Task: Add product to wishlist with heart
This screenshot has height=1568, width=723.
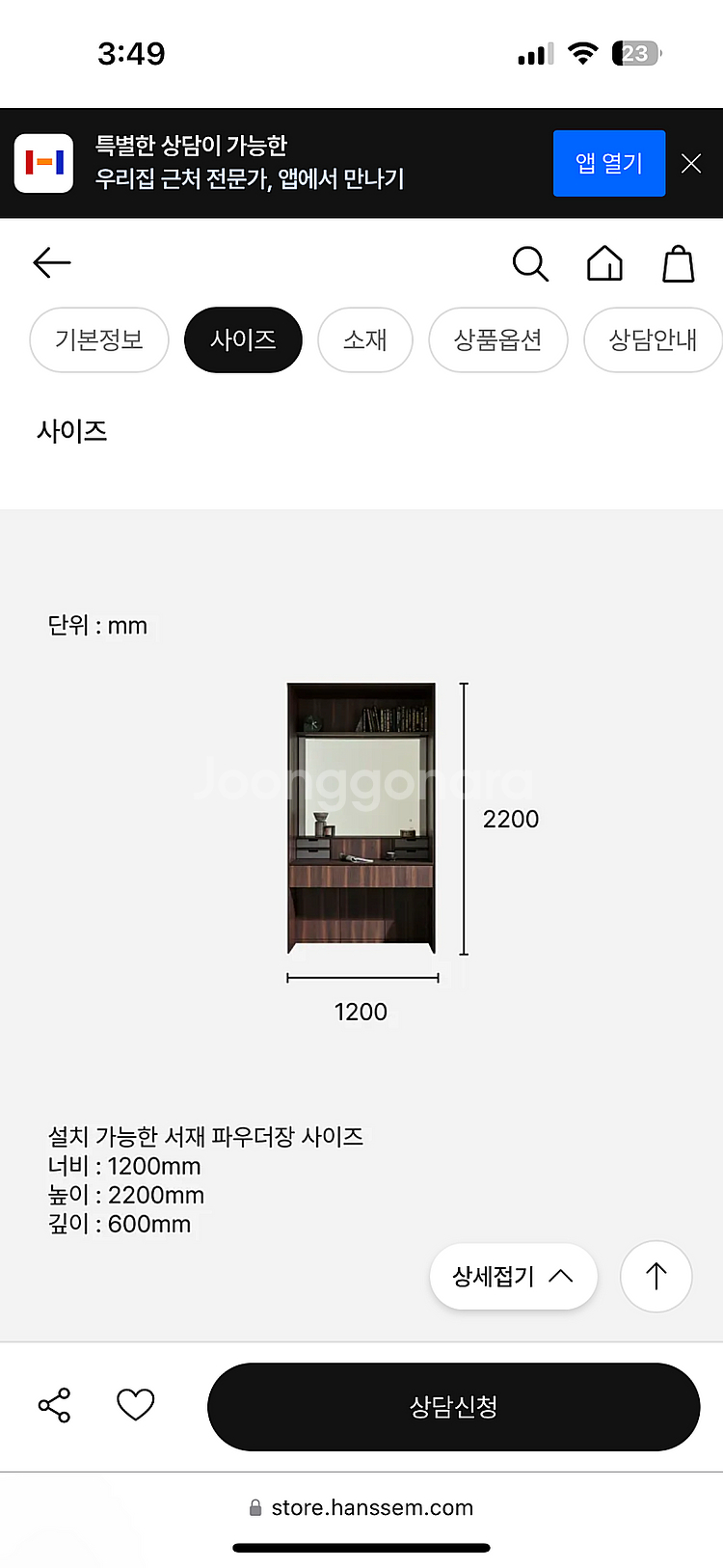Action: [x=135, y=1405]
